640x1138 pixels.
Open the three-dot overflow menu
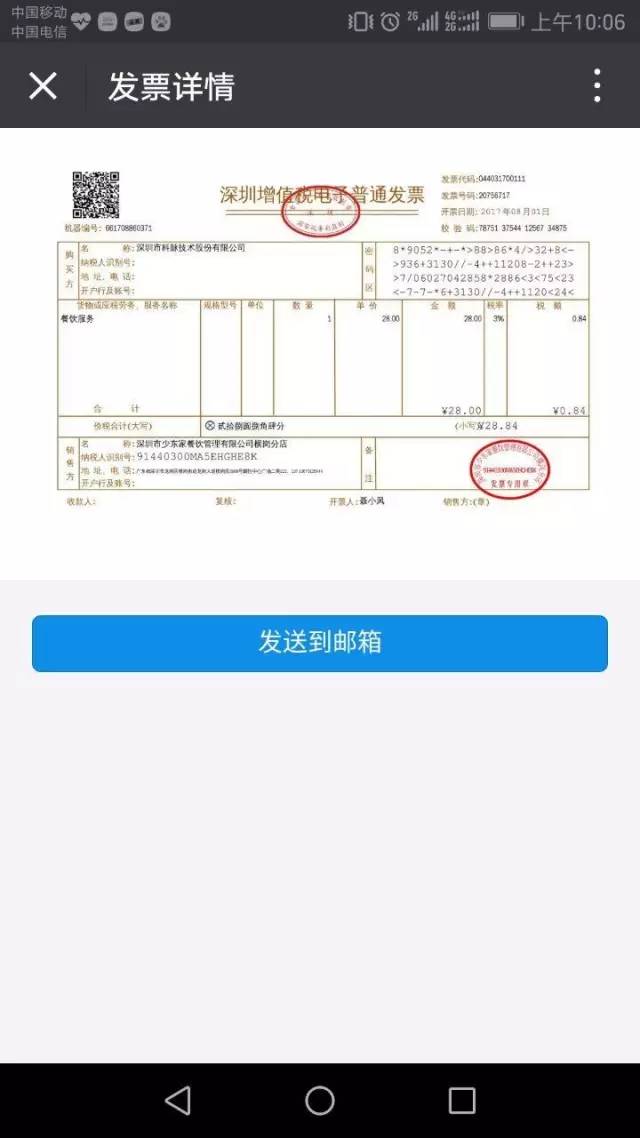[x=597, y=86]
